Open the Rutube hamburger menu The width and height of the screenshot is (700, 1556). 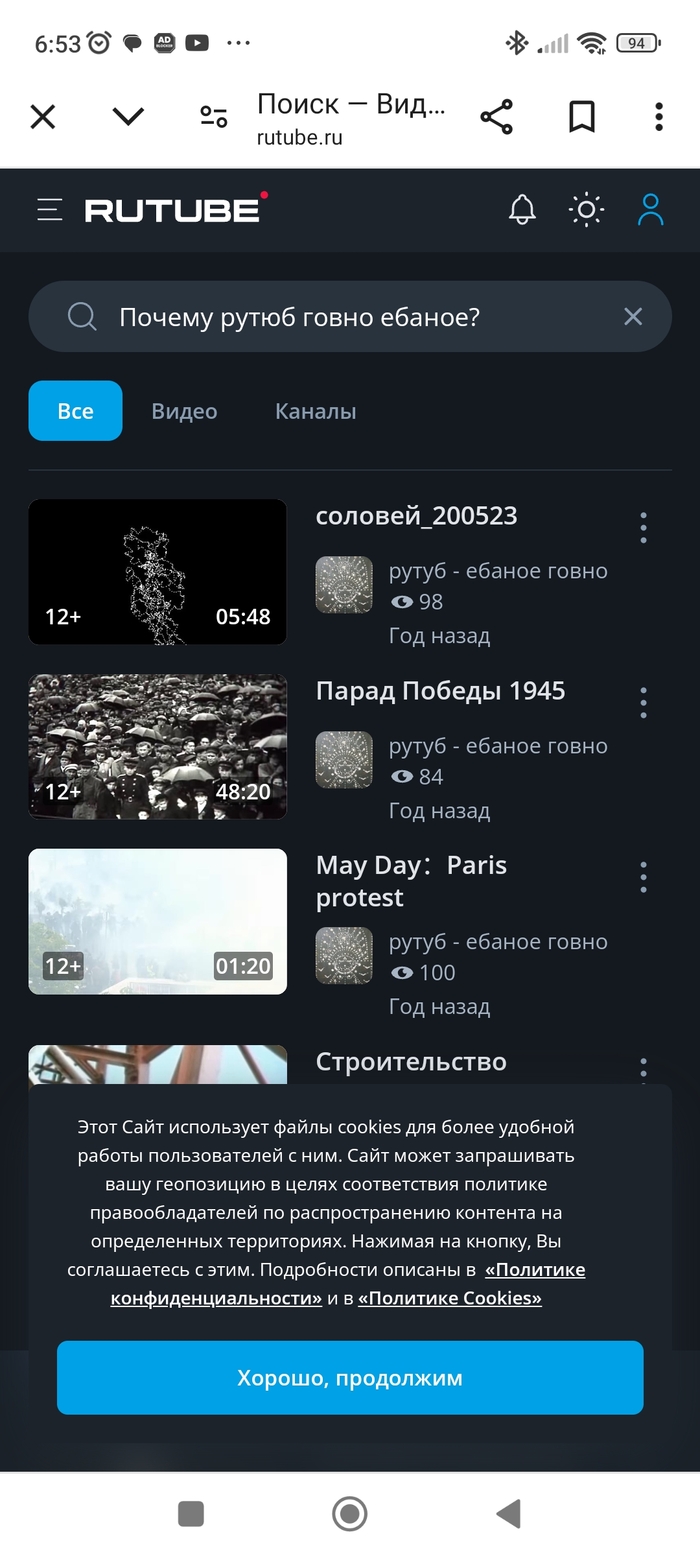[x=49, y=209]
